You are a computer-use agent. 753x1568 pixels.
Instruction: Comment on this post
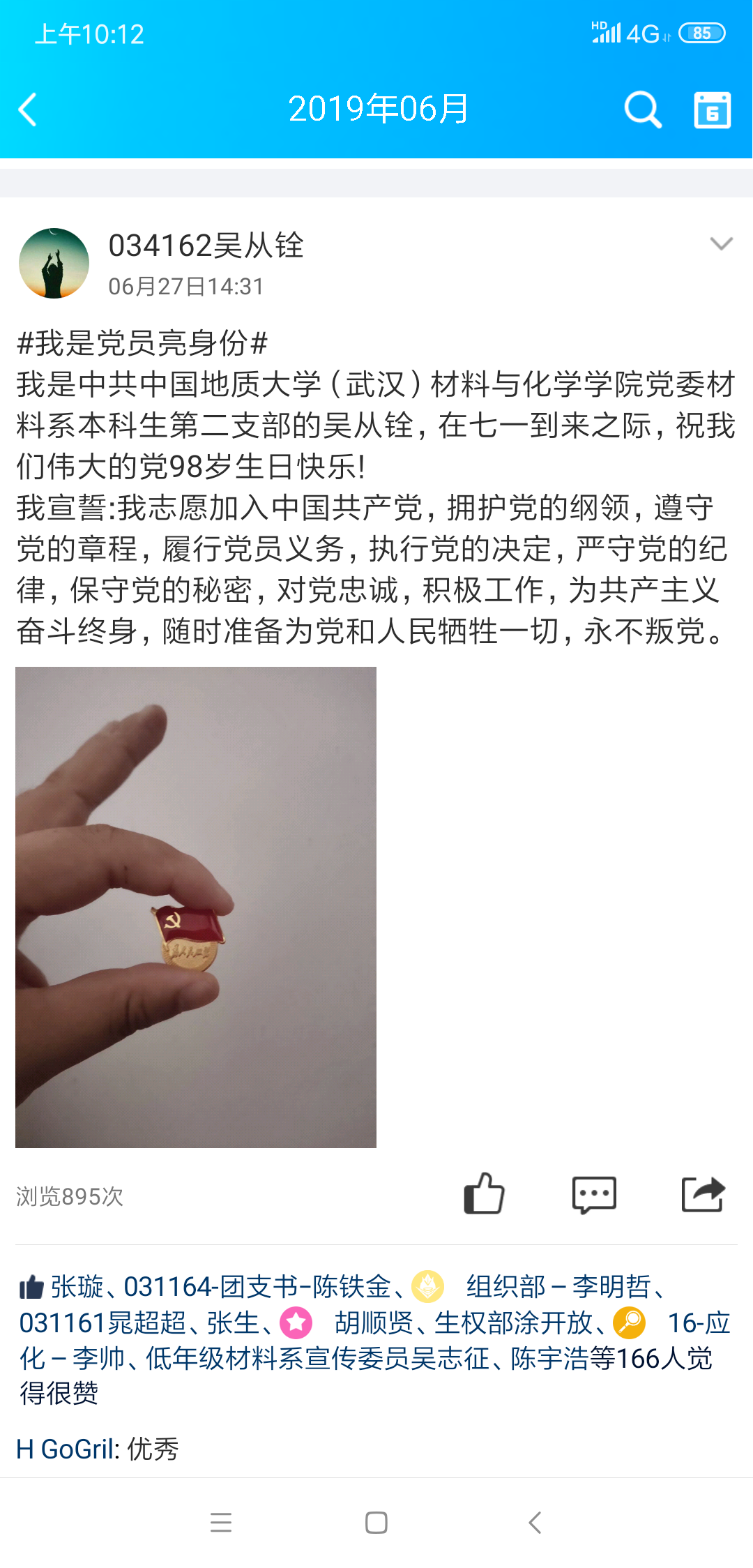pyautogui.click(x=593, y=1194)
